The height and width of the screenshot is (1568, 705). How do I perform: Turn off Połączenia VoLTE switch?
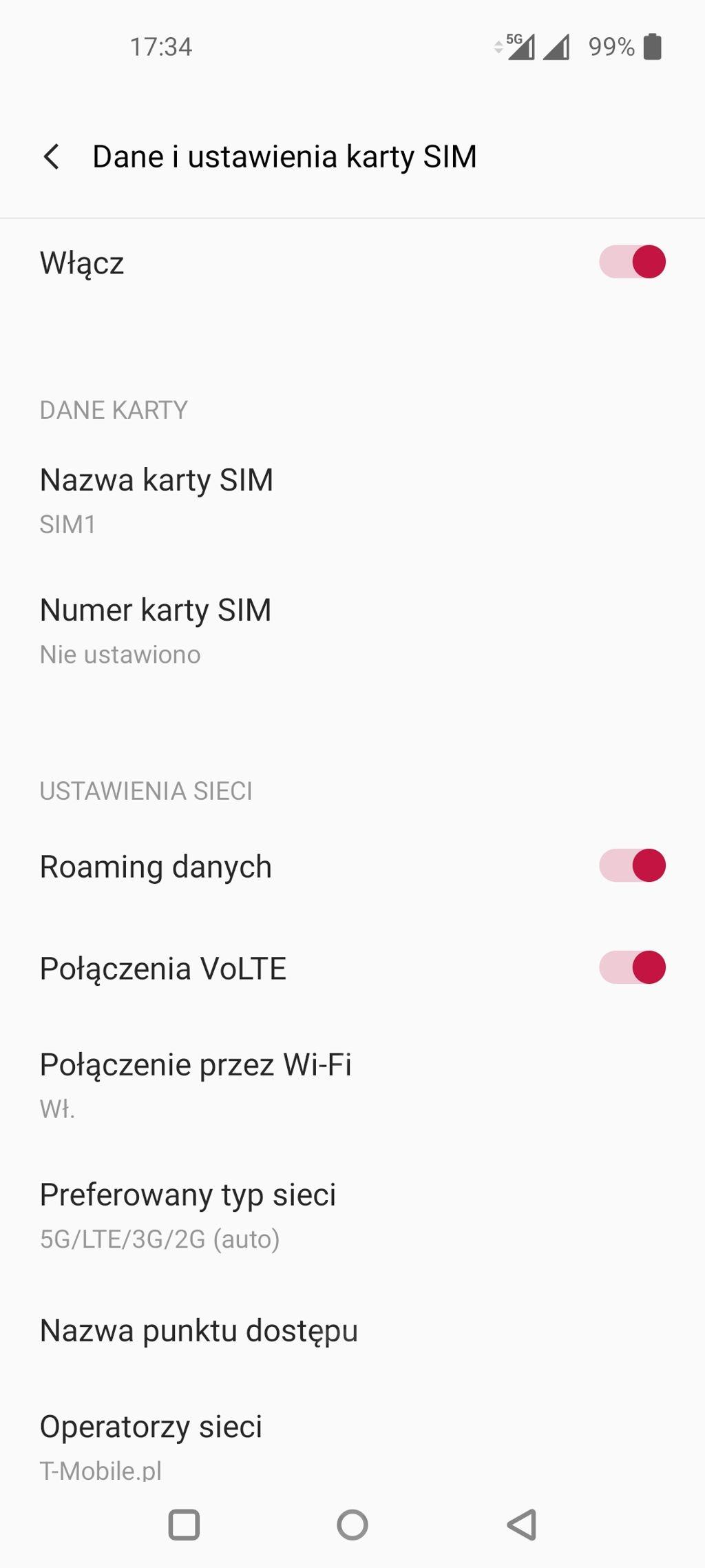(632, 968)
